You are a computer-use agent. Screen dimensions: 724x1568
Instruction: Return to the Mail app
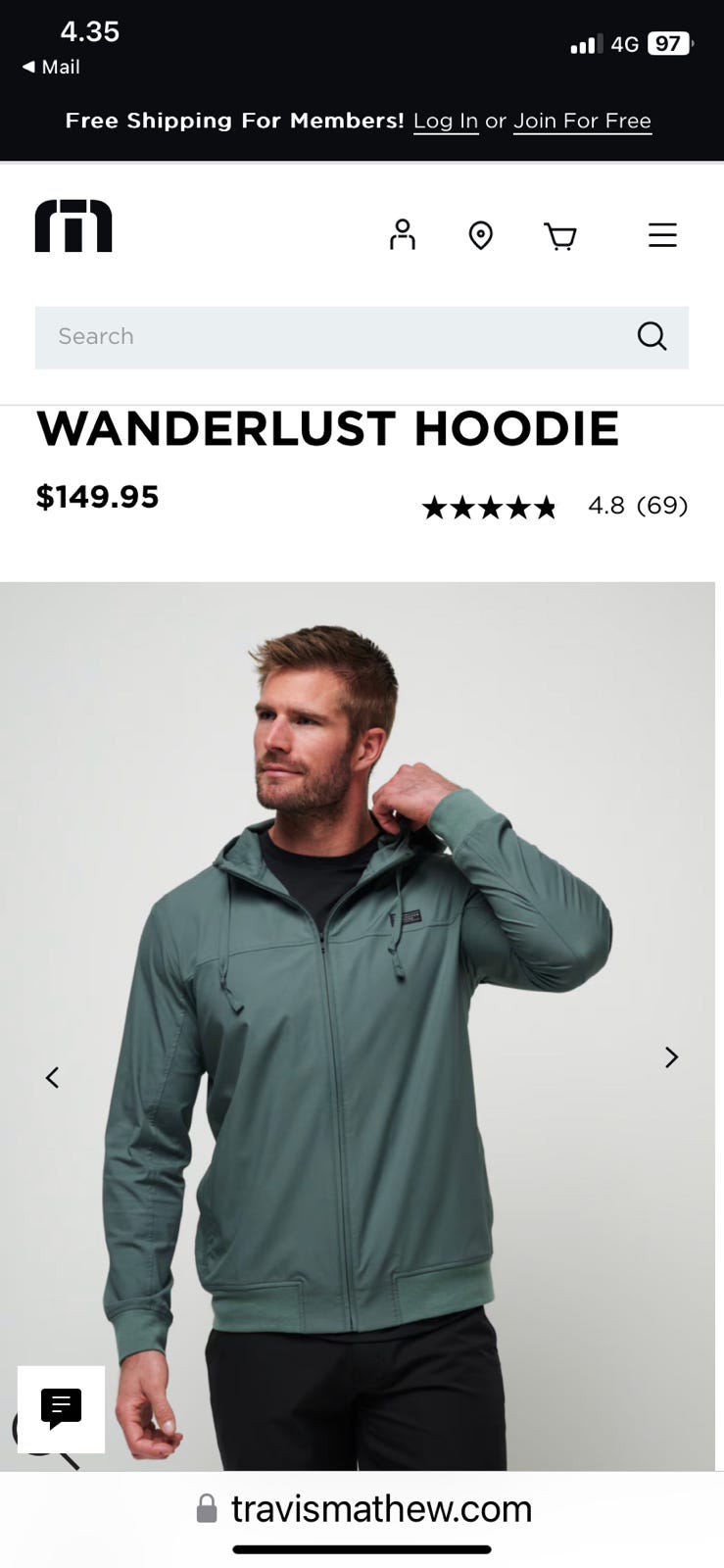tap(51, 67)
